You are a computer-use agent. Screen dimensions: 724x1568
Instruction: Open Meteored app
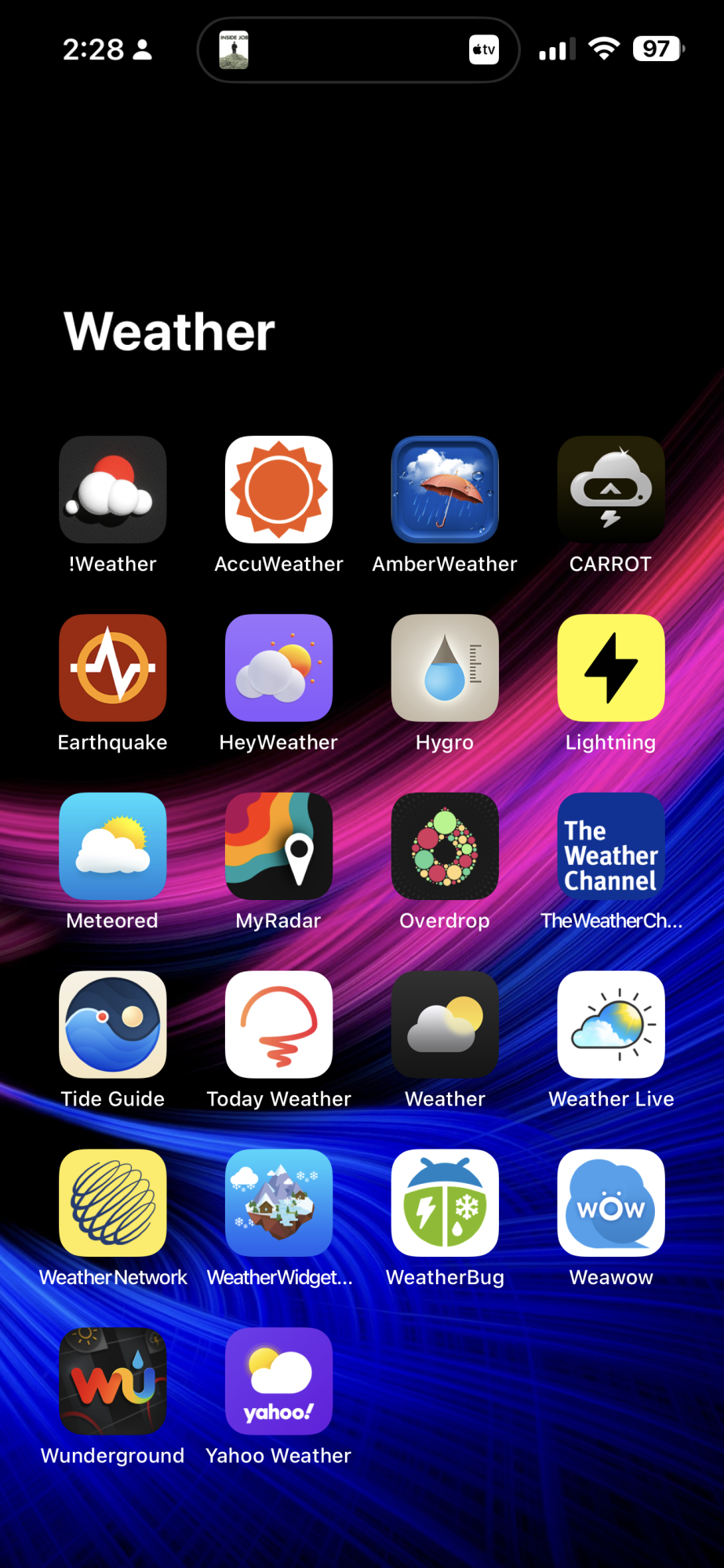pos(112,846)
